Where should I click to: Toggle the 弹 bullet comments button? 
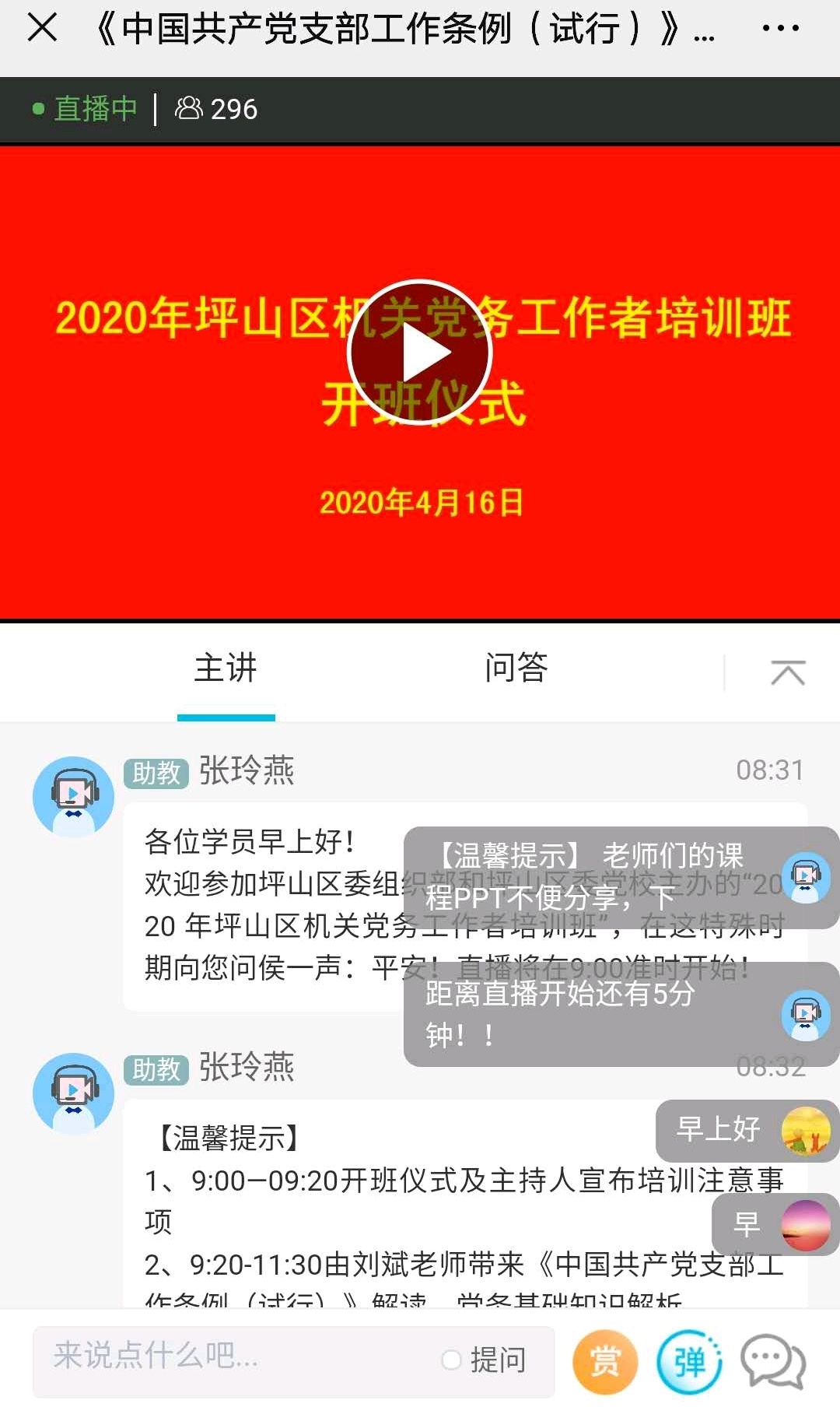point(689,1361)
